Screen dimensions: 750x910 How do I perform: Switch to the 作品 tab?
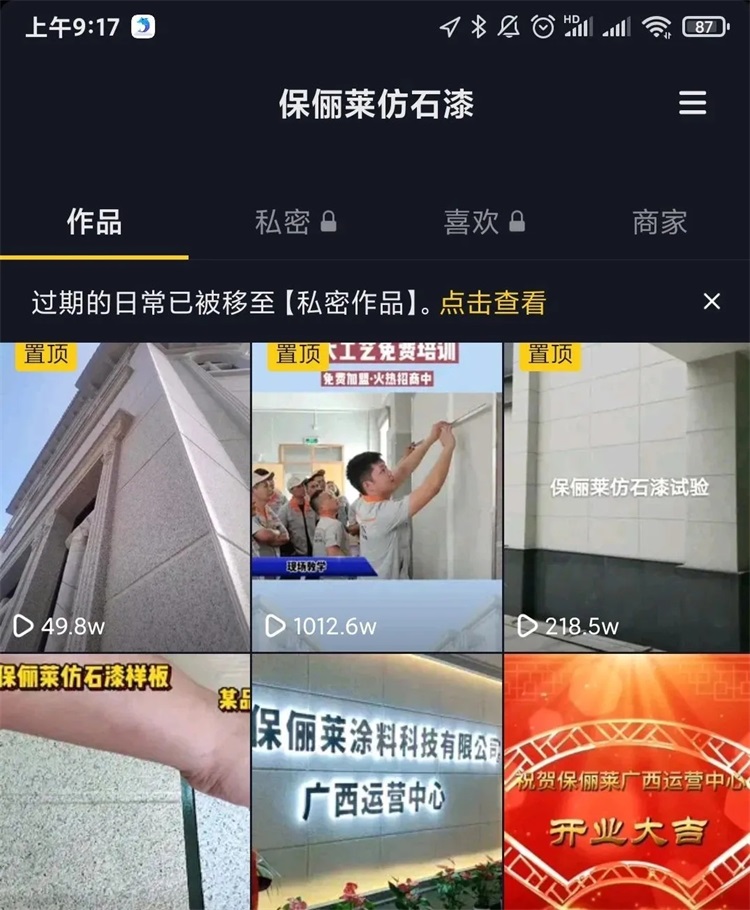click(x=94, y=222)
